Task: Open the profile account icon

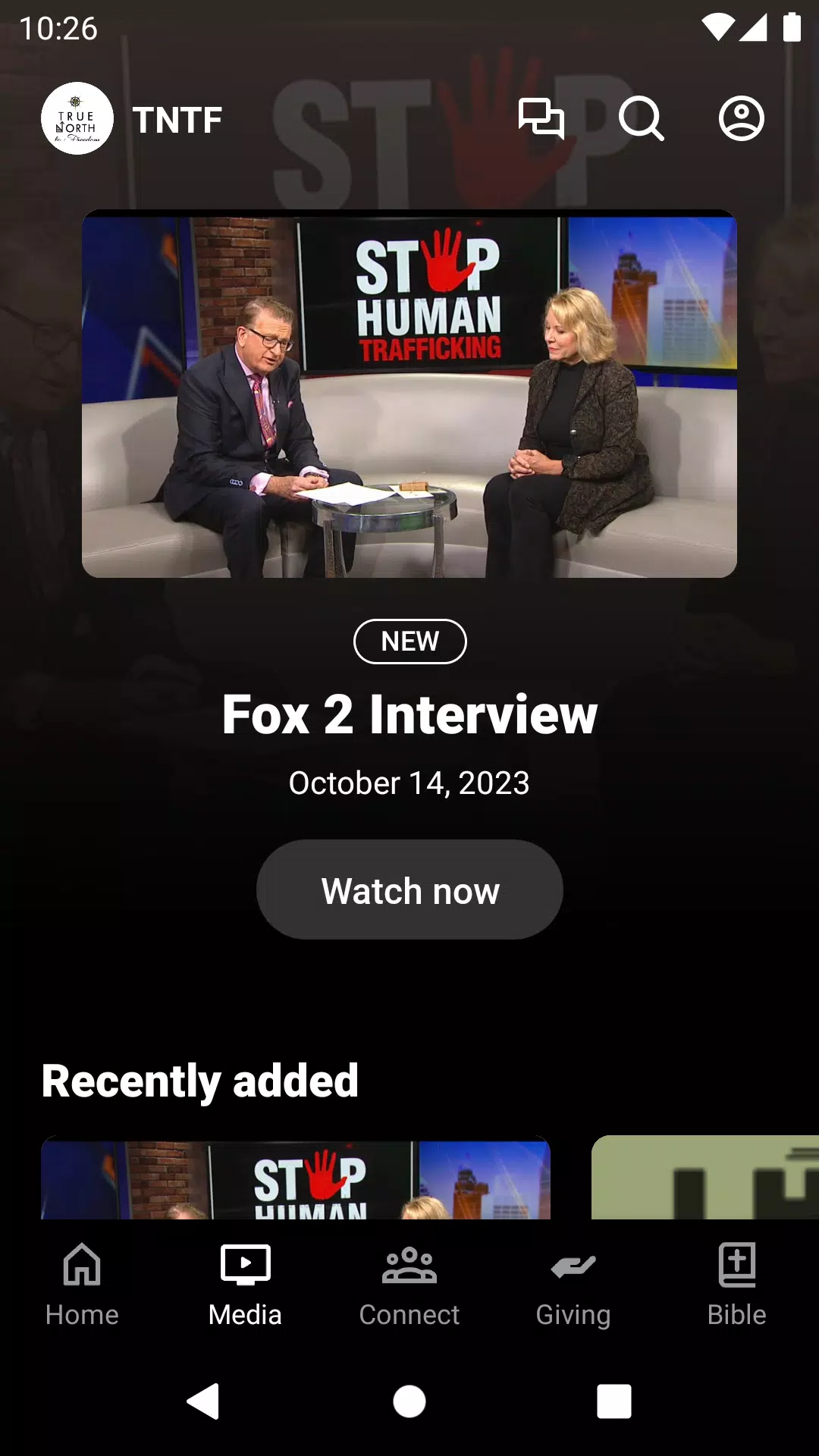Action: [x=741, y=119]
